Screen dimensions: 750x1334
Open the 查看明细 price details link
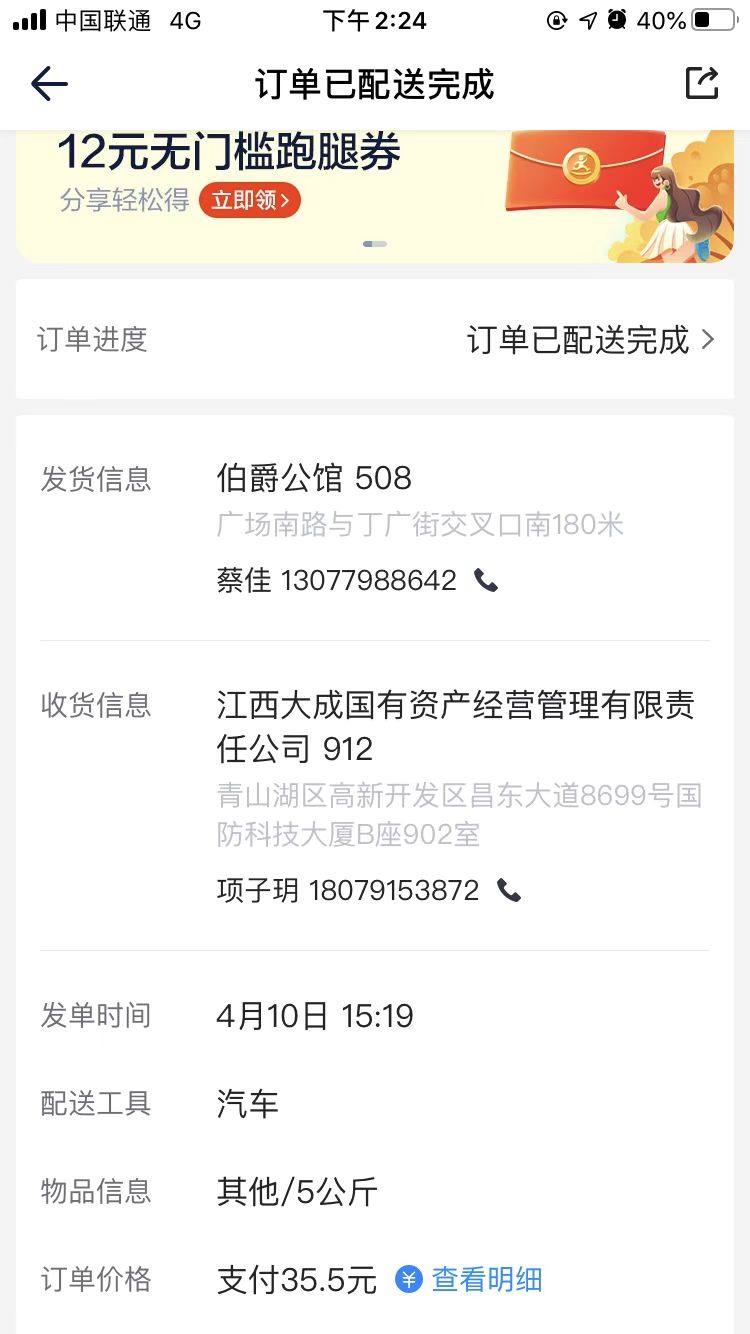pyautogui.click(x=469, y=1279)
